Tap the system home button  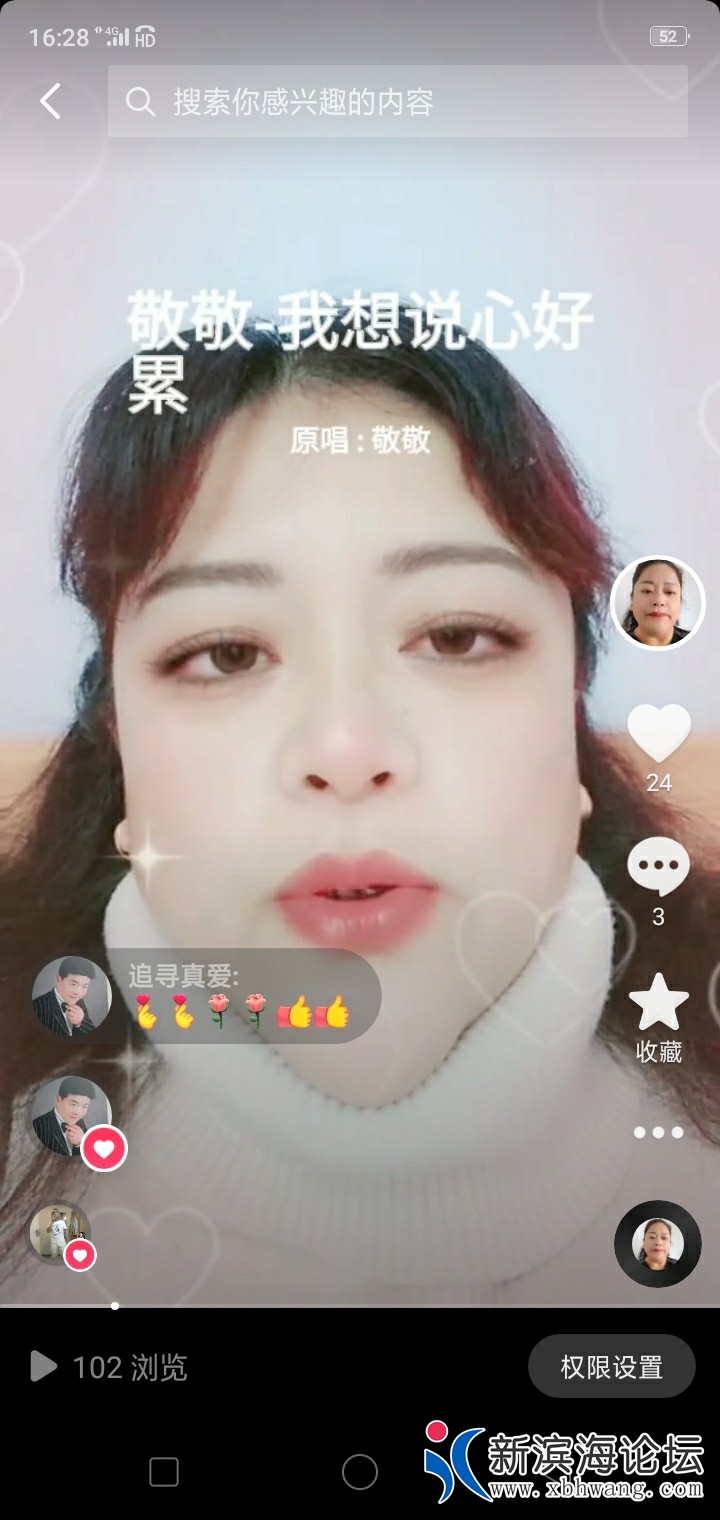click(x=360, y=1472)
